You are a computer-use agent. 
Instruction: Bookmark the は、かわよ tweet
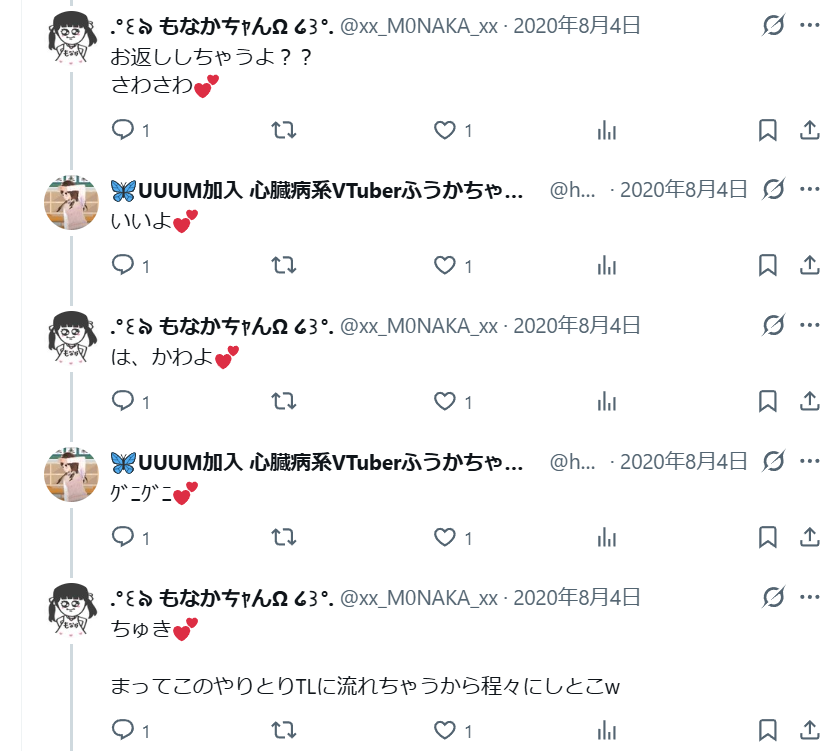click(767, 401)
